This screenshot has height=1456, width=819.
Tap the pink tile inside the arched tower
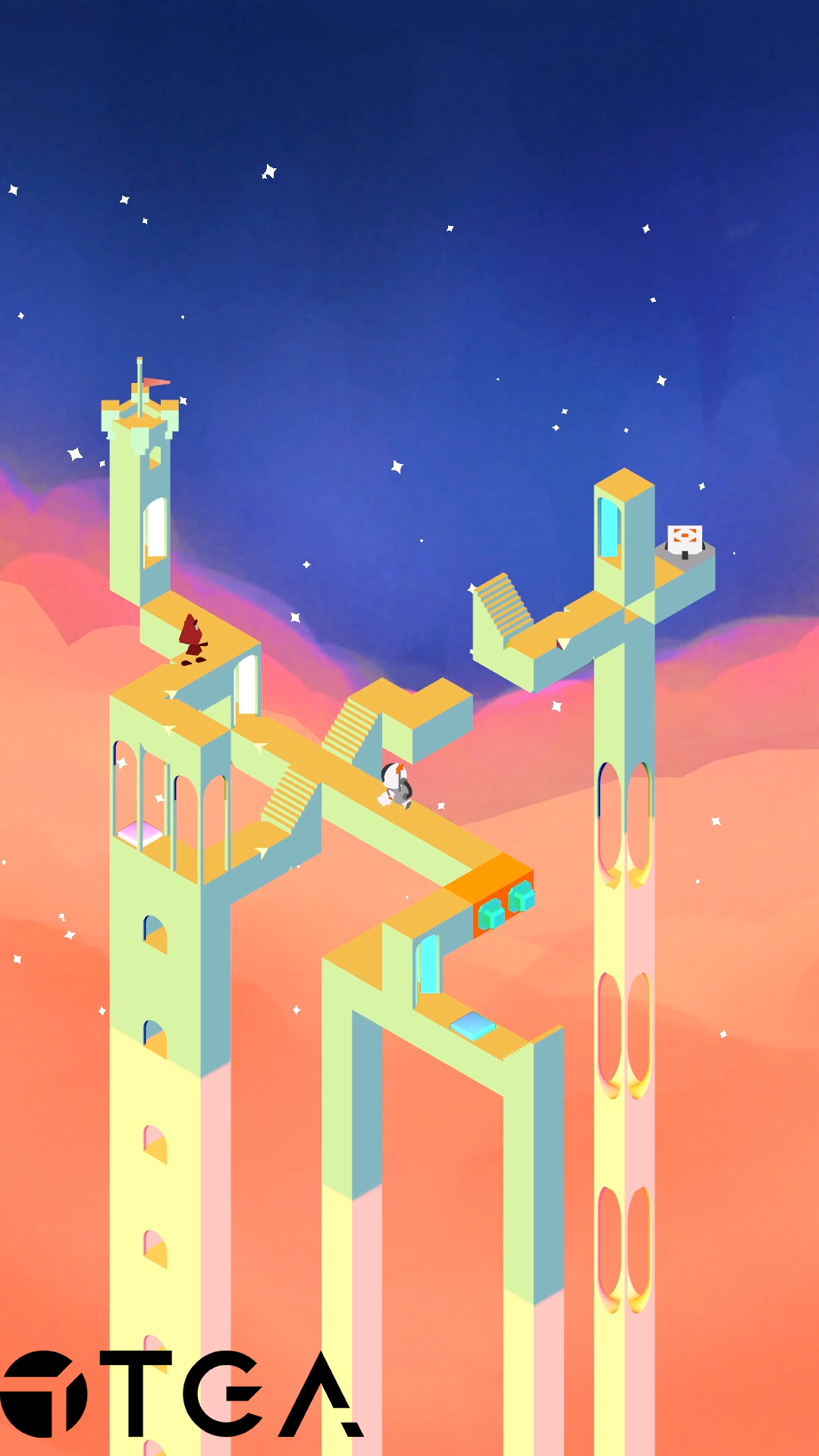click(x=140, y=833)
